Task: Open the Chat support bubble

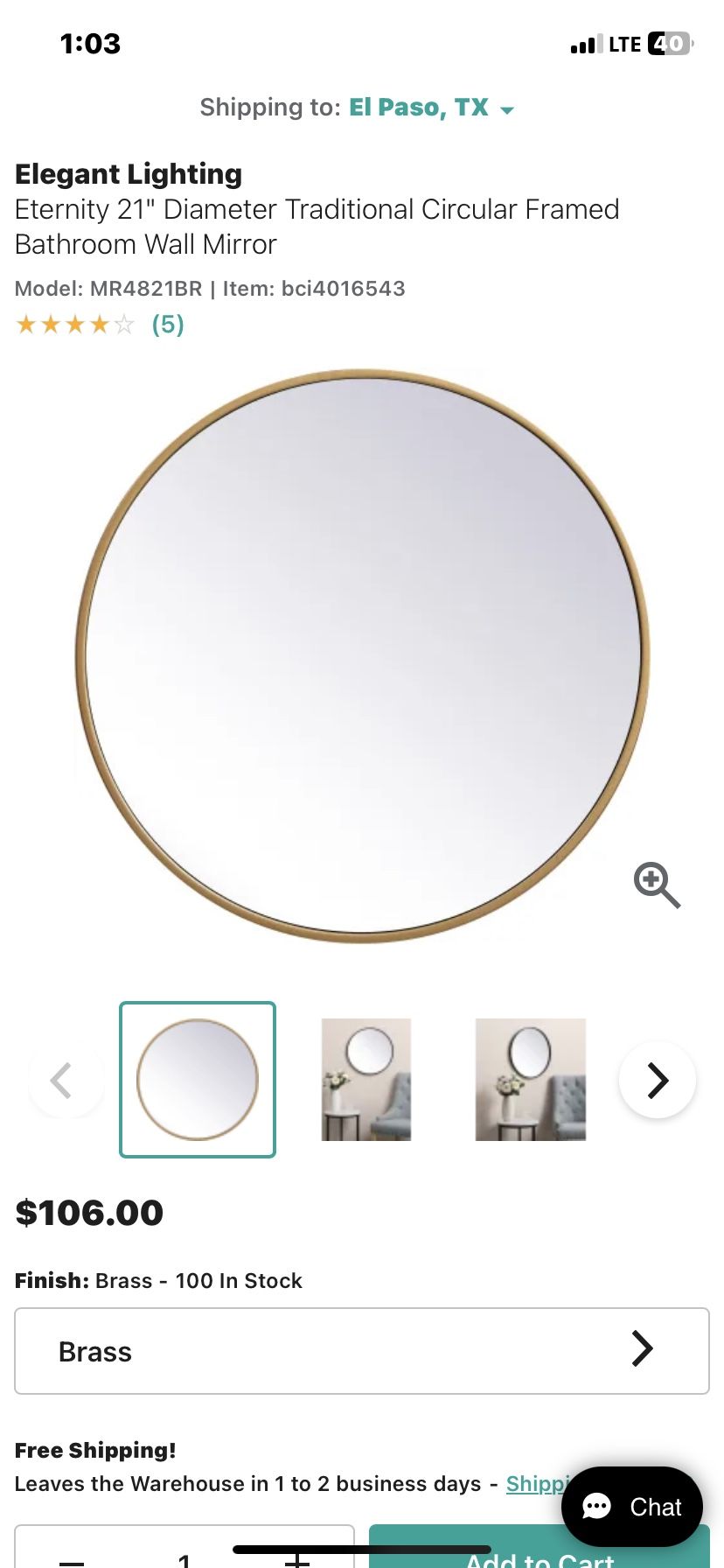Action: tap(631, 1507)
